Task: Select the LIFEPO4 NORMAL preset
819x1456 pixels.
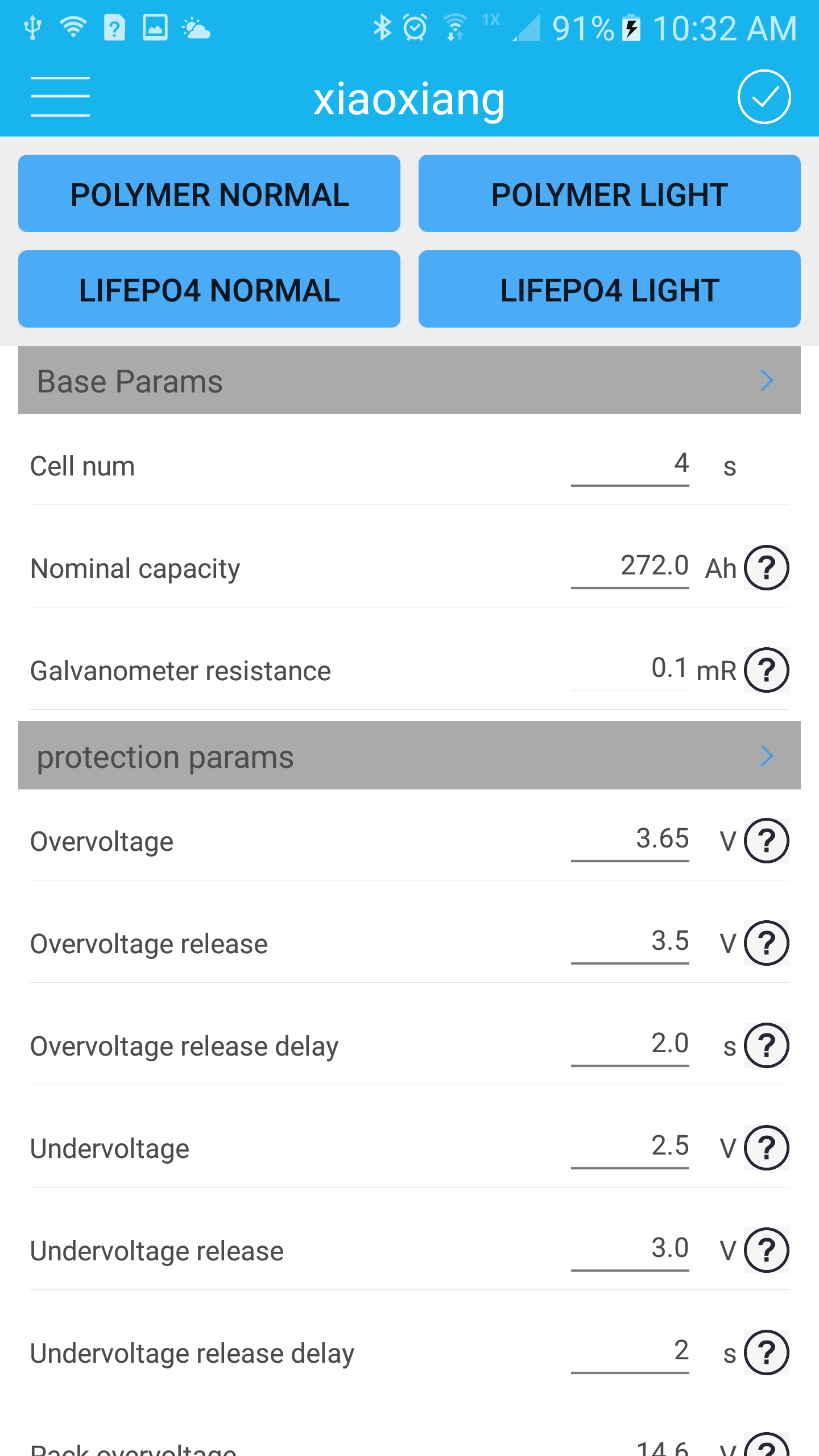Action: pyautogui.click(x=209, y=289)
